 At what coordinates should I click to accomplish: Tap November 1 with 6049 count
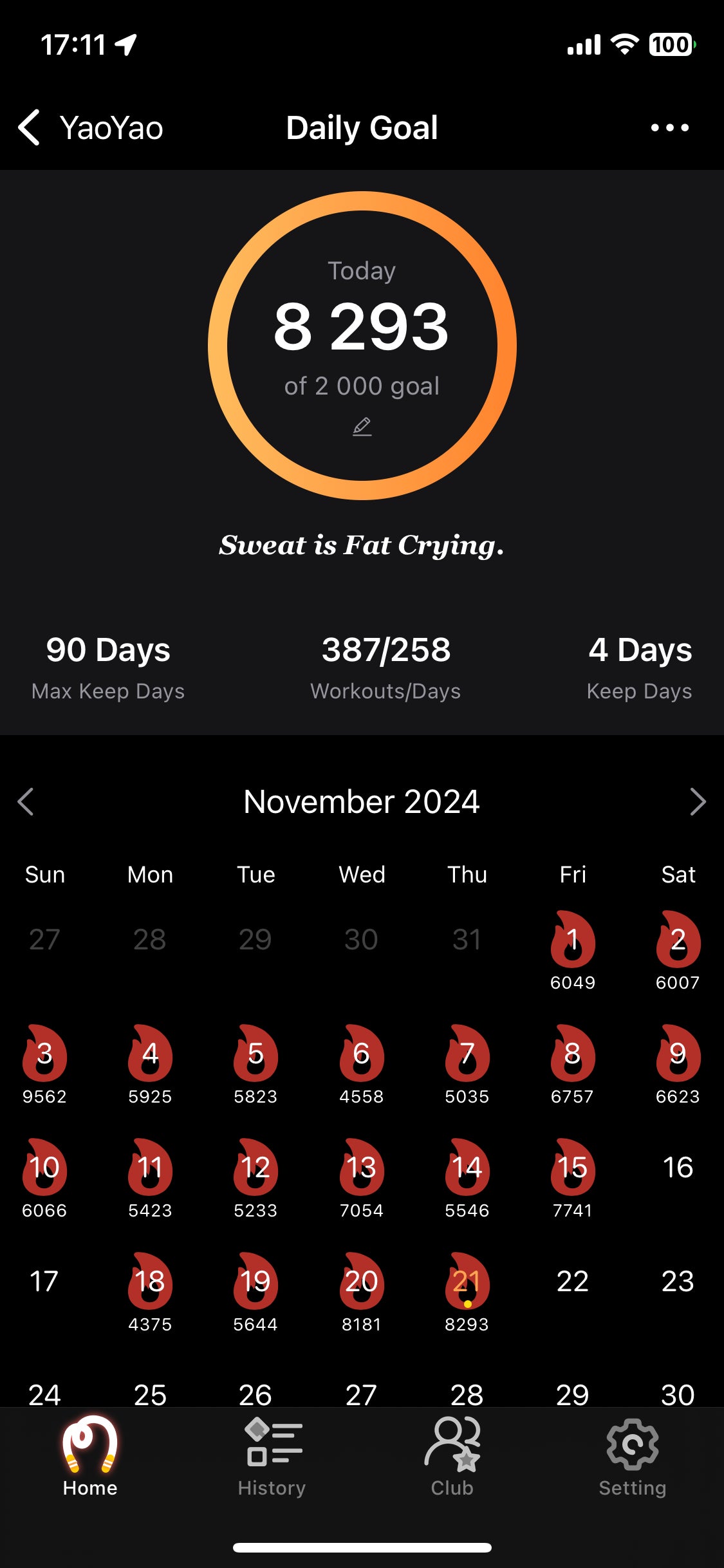coord(572,948)
